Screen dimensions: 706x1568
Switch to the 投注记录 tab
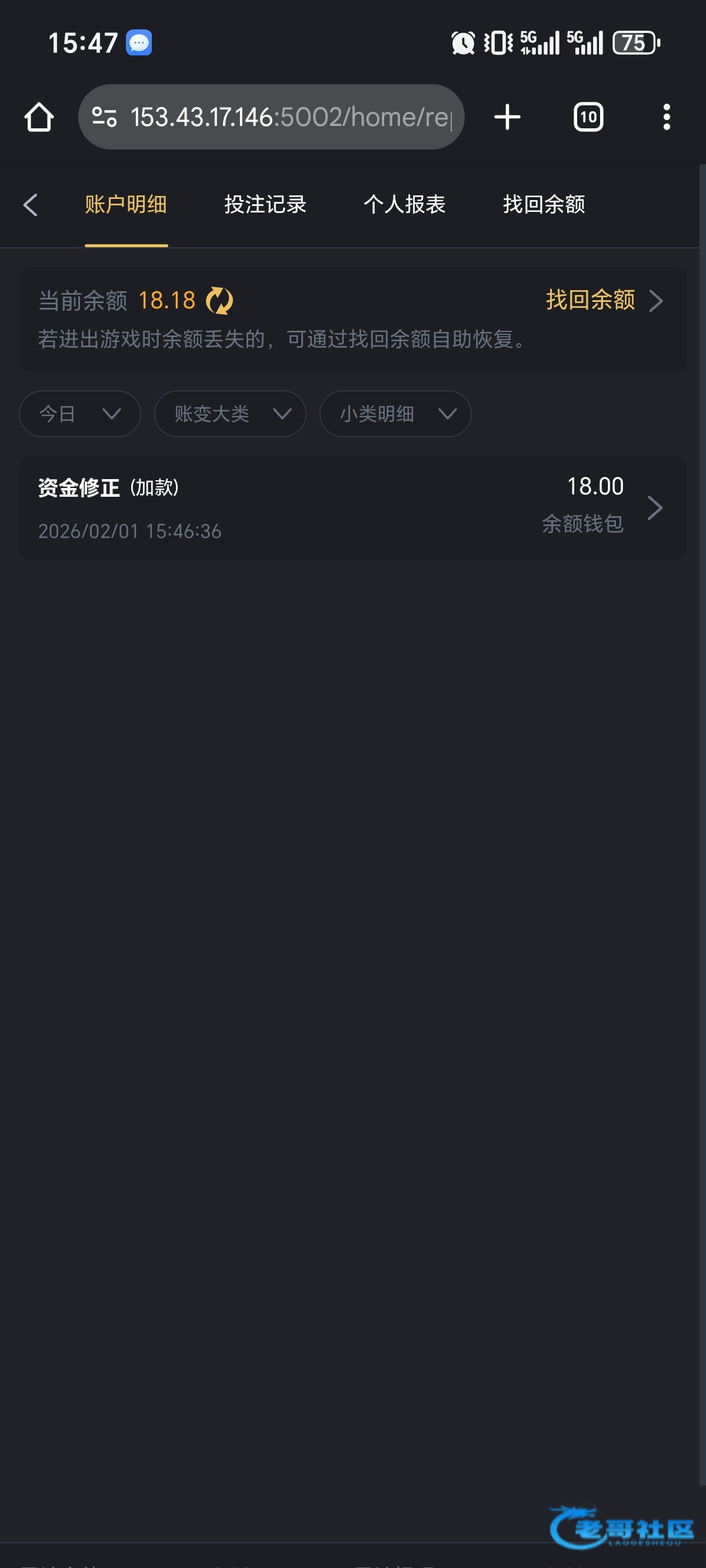tap(265, 204)
